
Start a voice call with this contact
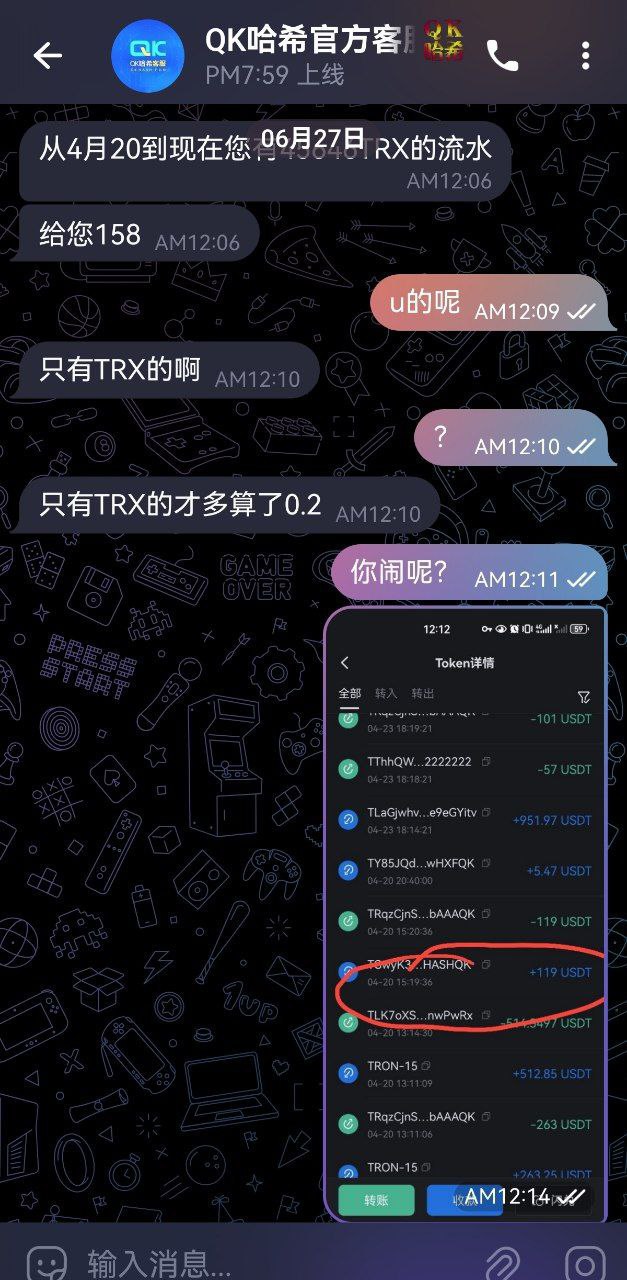503,57
